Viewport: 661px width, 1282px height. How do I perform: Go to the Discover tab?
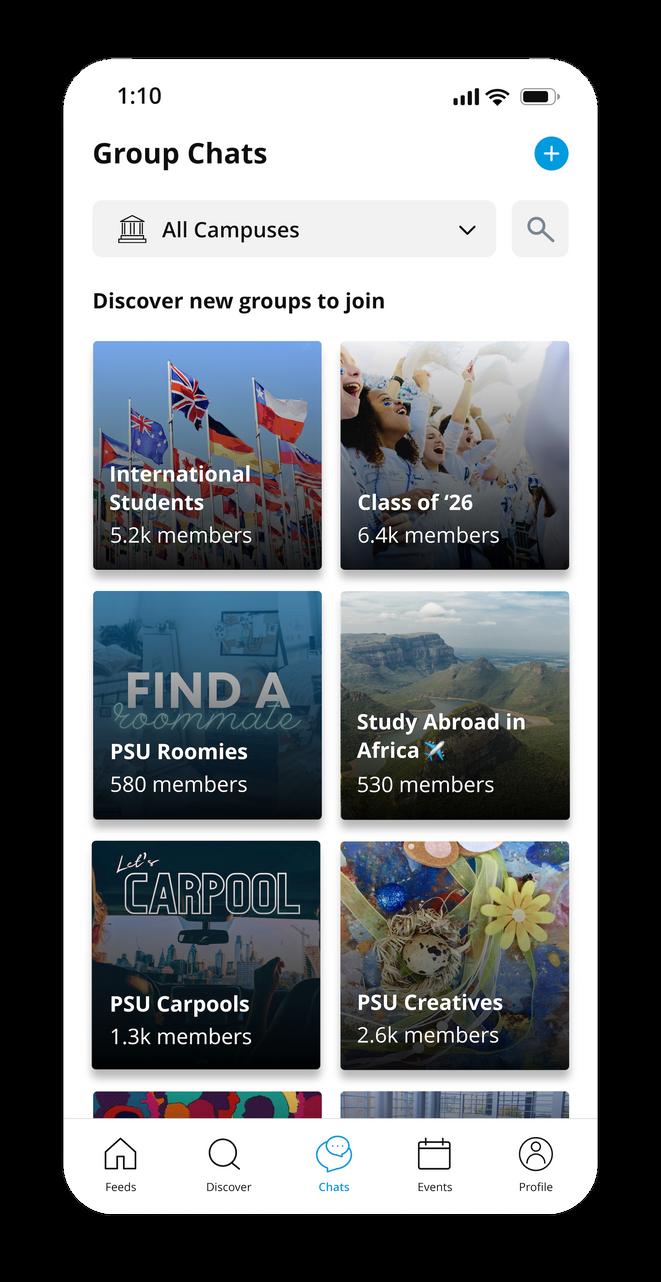click(228, 1165)
